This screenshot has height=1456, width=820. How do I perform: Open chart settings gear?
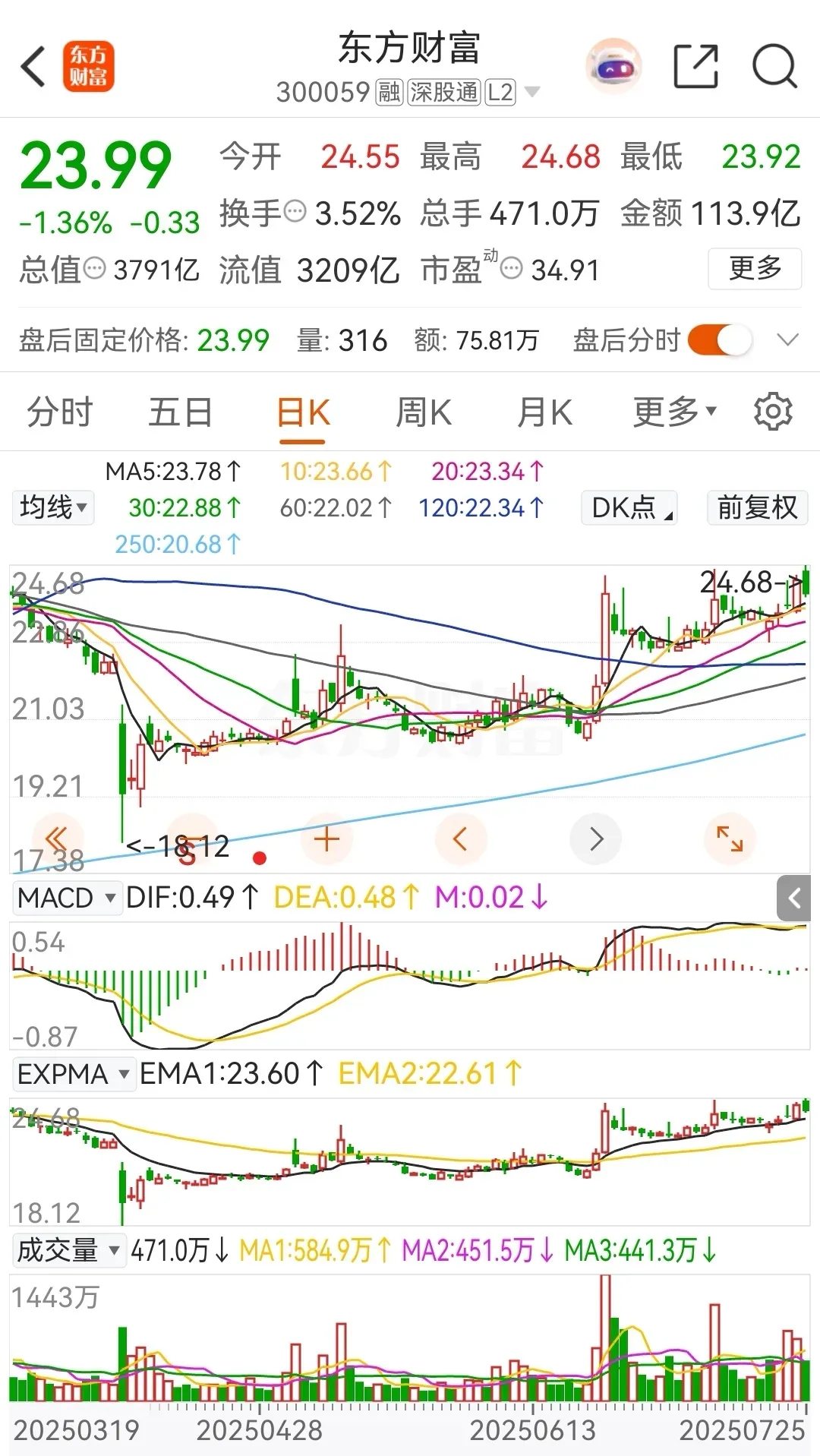(x=773, y=412)
